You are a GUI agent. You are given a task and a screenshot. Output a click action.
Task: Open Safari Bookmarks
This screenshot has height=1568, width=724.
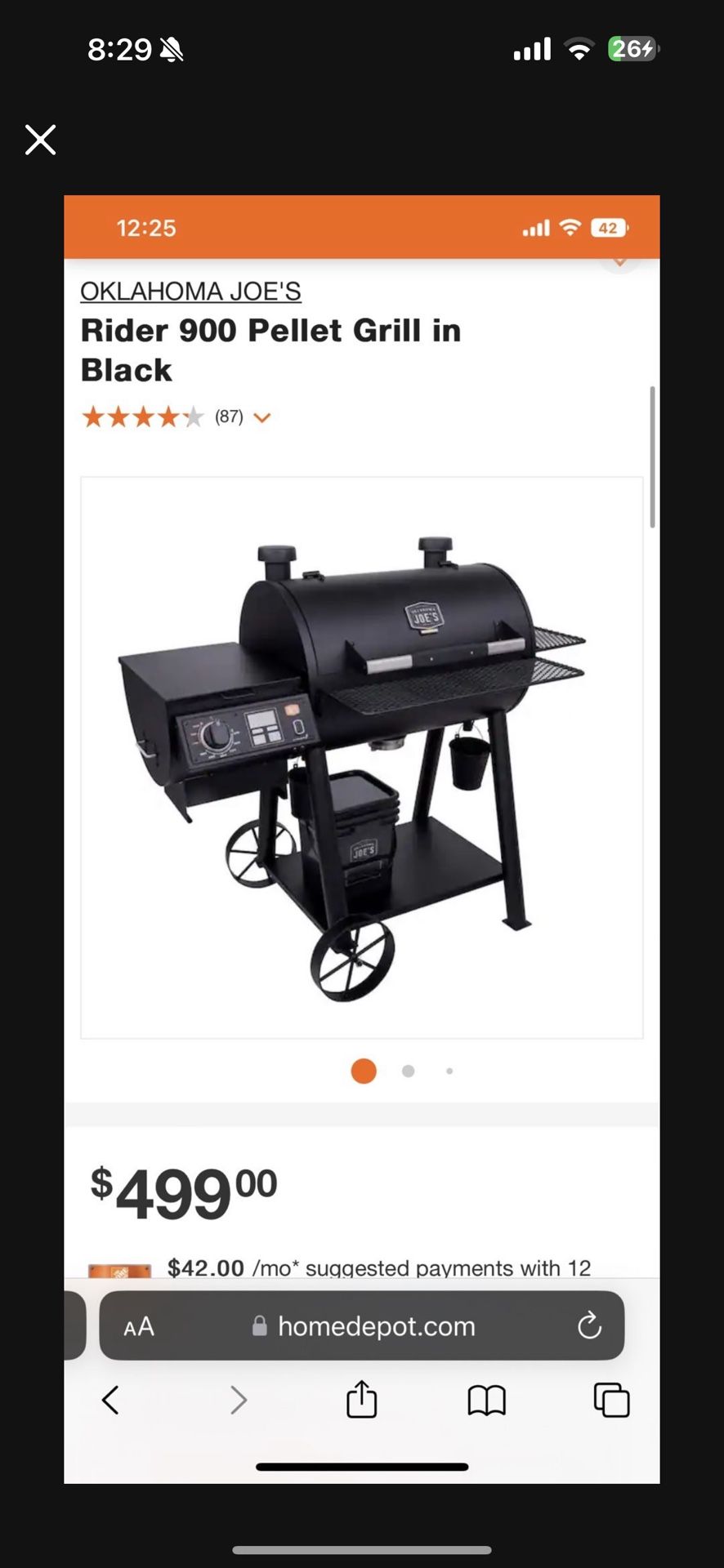tap(486, 1400)
